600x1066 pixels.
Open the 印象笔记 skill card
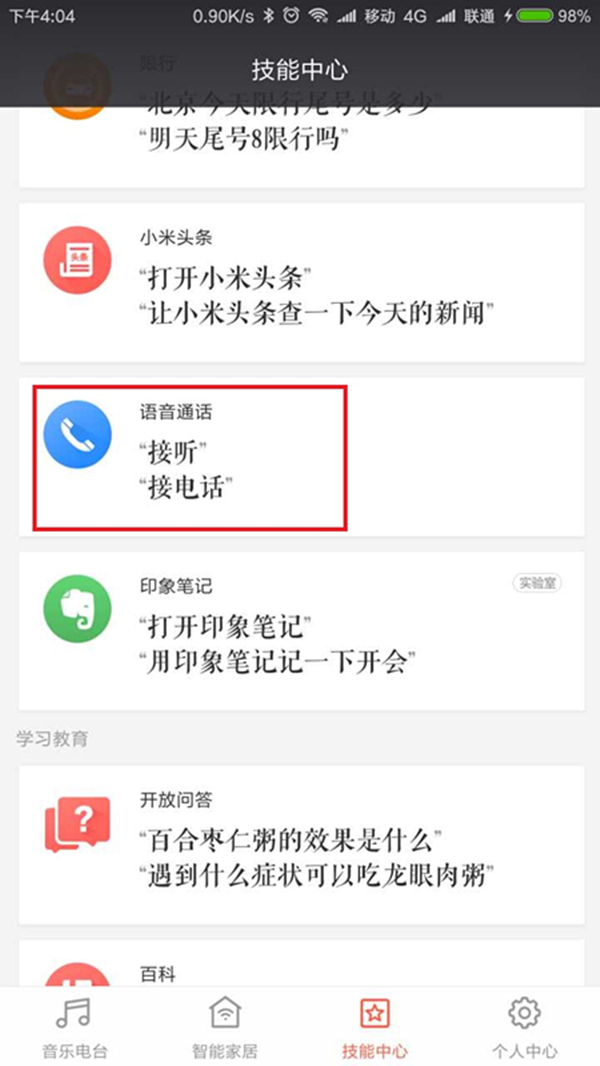[300, 630]
